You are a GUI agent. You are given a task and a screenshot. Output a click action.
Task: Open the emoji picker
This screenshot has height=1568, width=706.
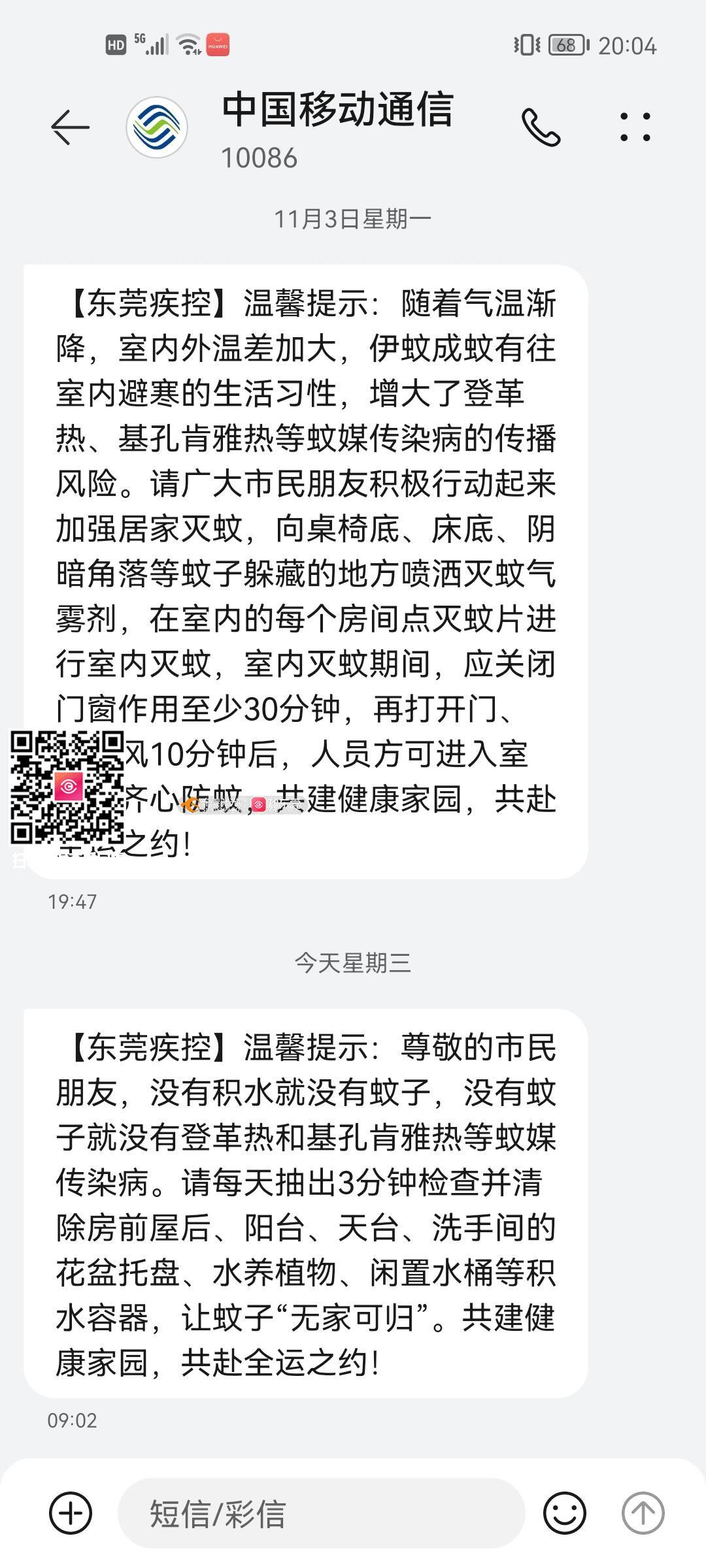[564, 1513]
